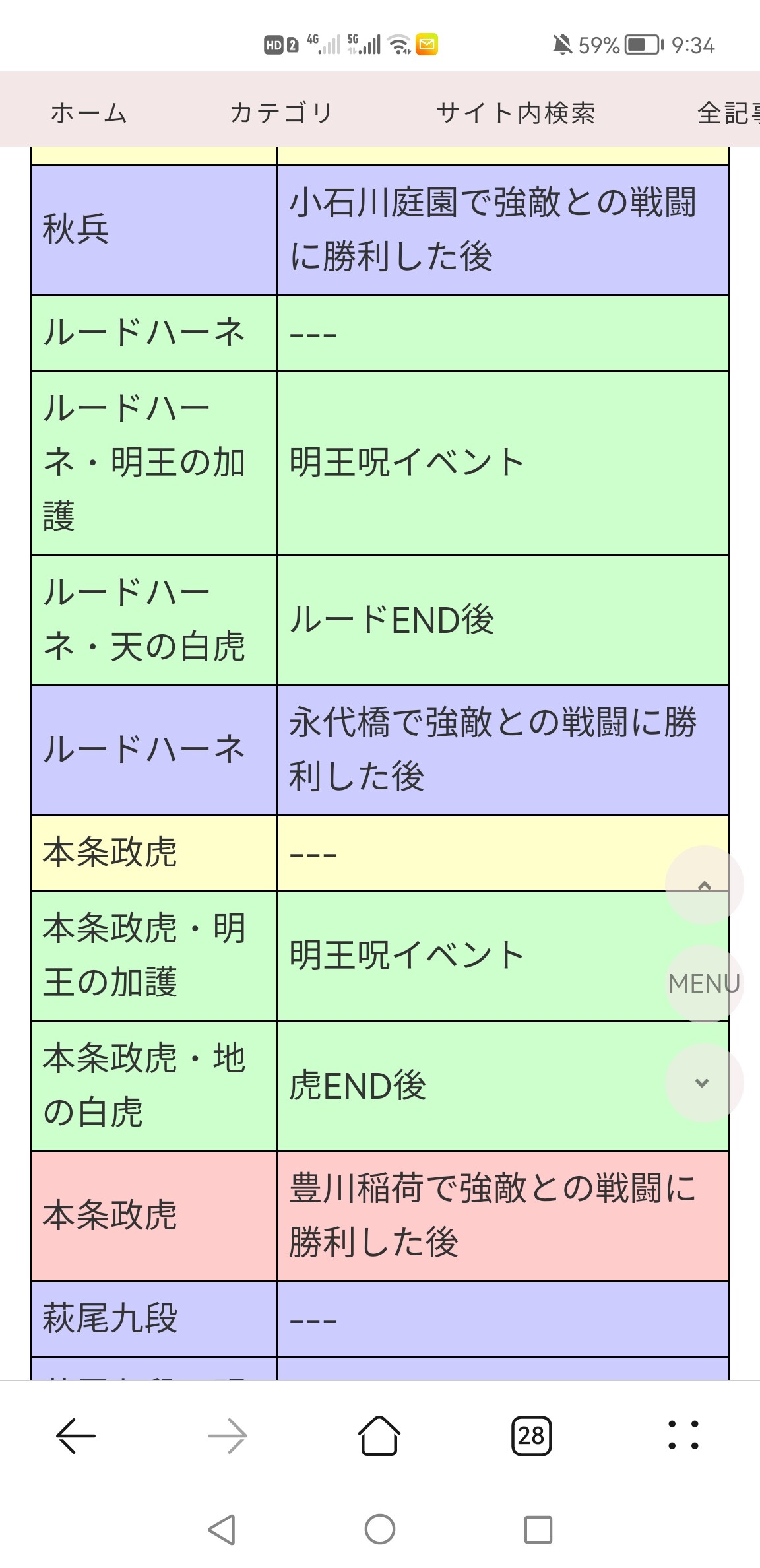Open the tab switcher showing 28
The width and height of the screenshot is (760, 1568).
(531, 1435)
